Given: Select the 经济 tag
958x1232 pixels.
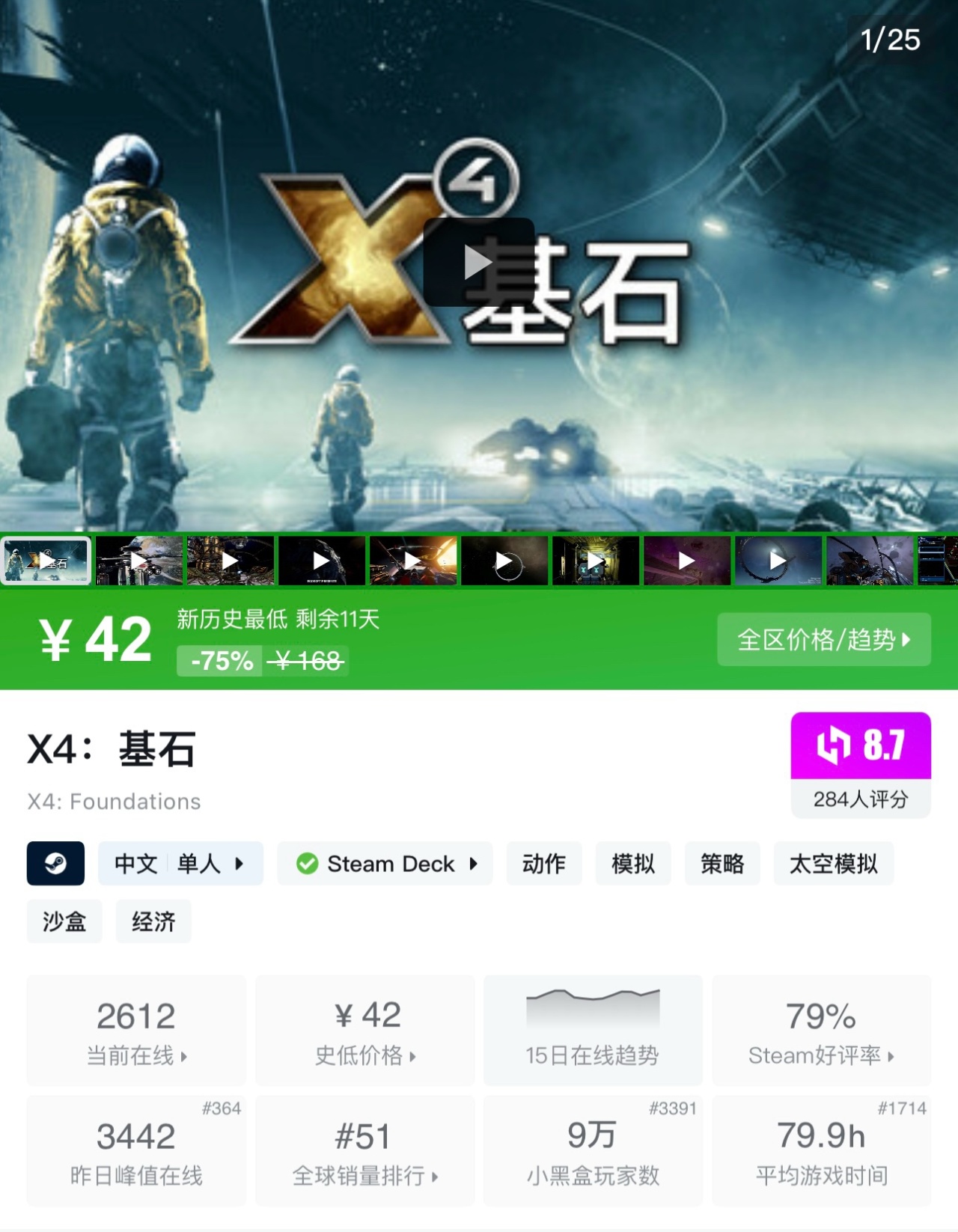Looking at the screenshot, I should point(153,921).
